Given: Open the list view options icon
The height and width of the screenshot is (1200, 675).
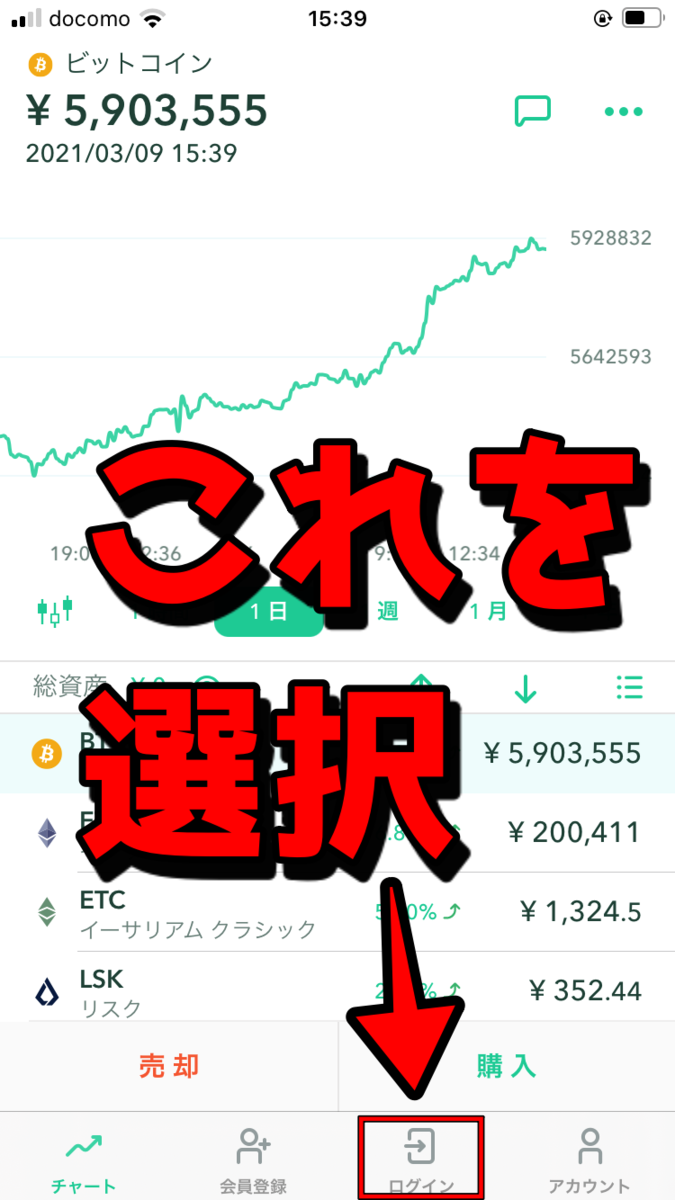Looking at the screenshot, I should pos(629,688).
